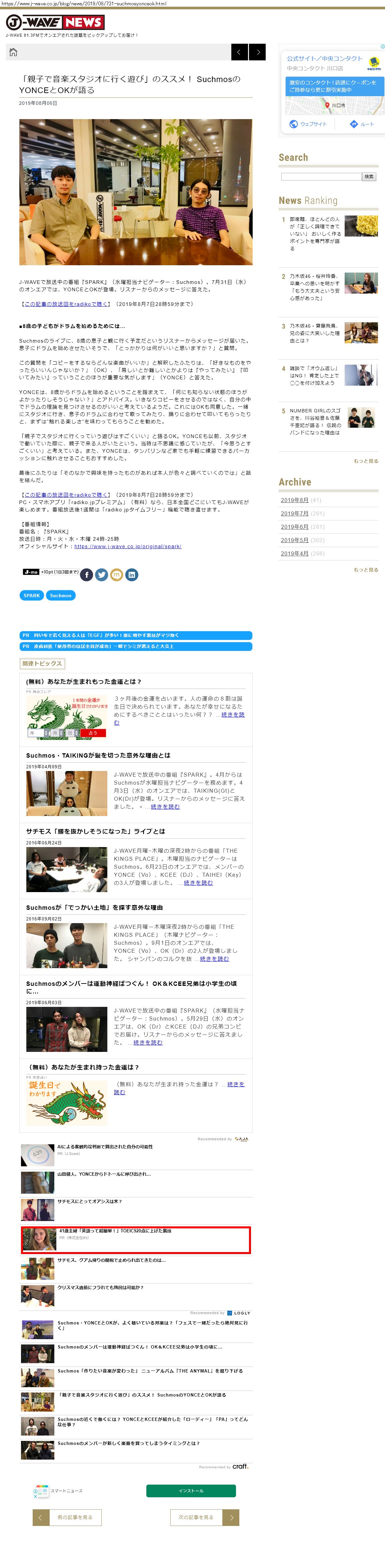The image size is (385, 1568).
Task: Open the ウェブサイト link in the ad
Action: point(308,124)
